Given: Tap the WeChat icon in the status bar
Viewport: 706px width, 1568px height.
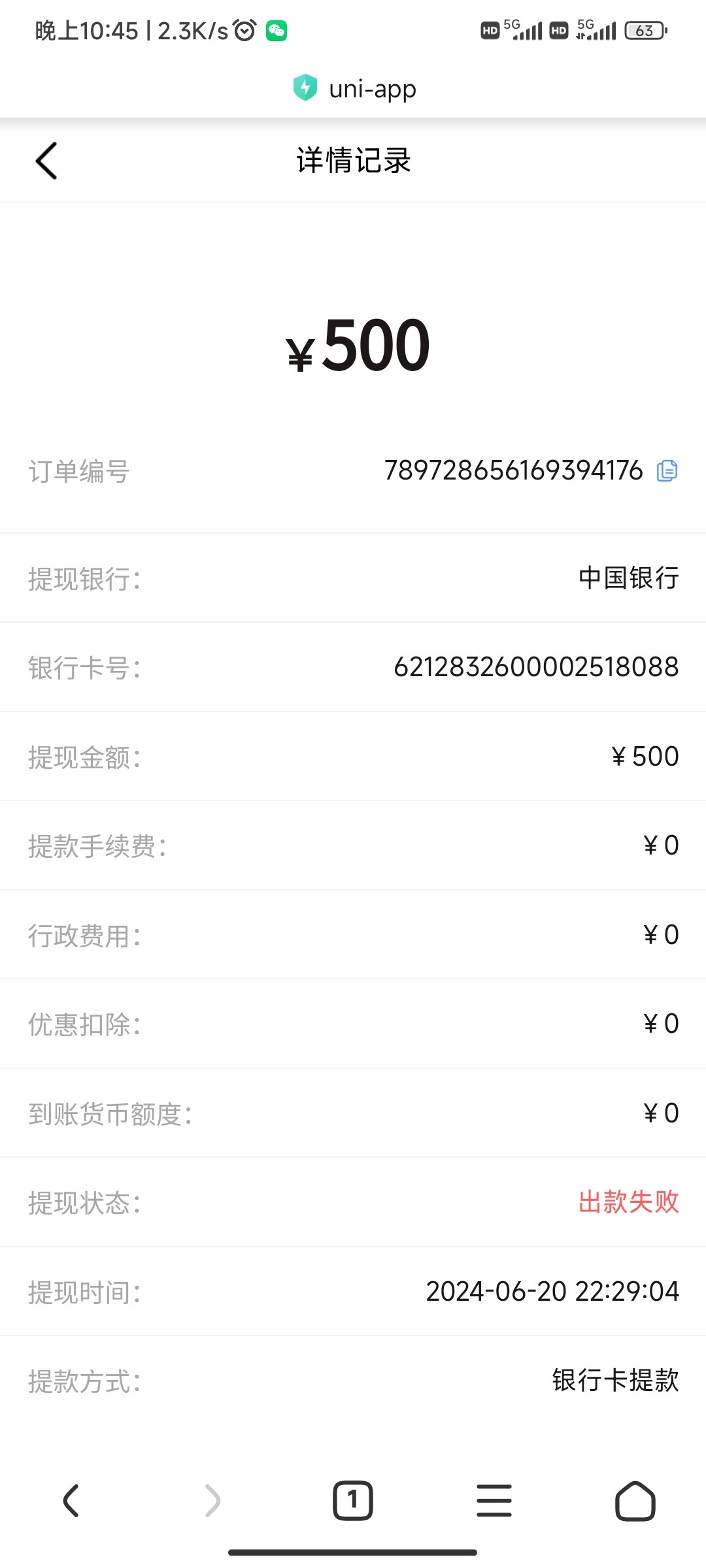Looking at the screenshot, I should click(x=277, y=31).
